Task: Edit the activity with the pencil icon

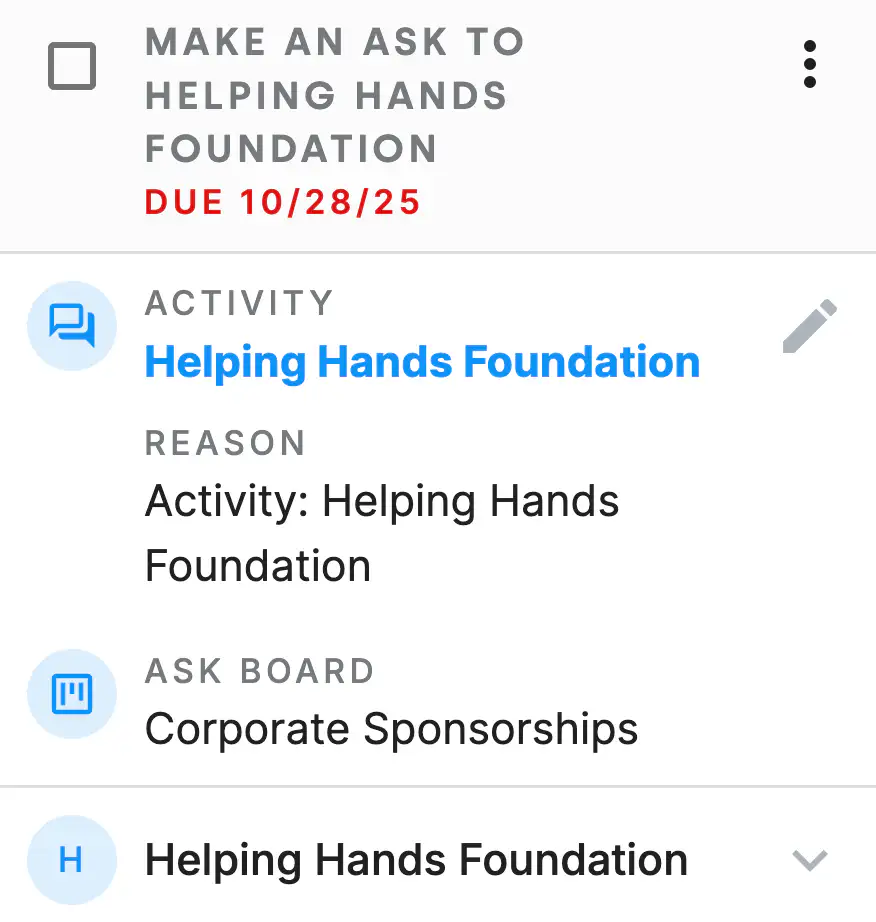Action: (x=809, y=326)
